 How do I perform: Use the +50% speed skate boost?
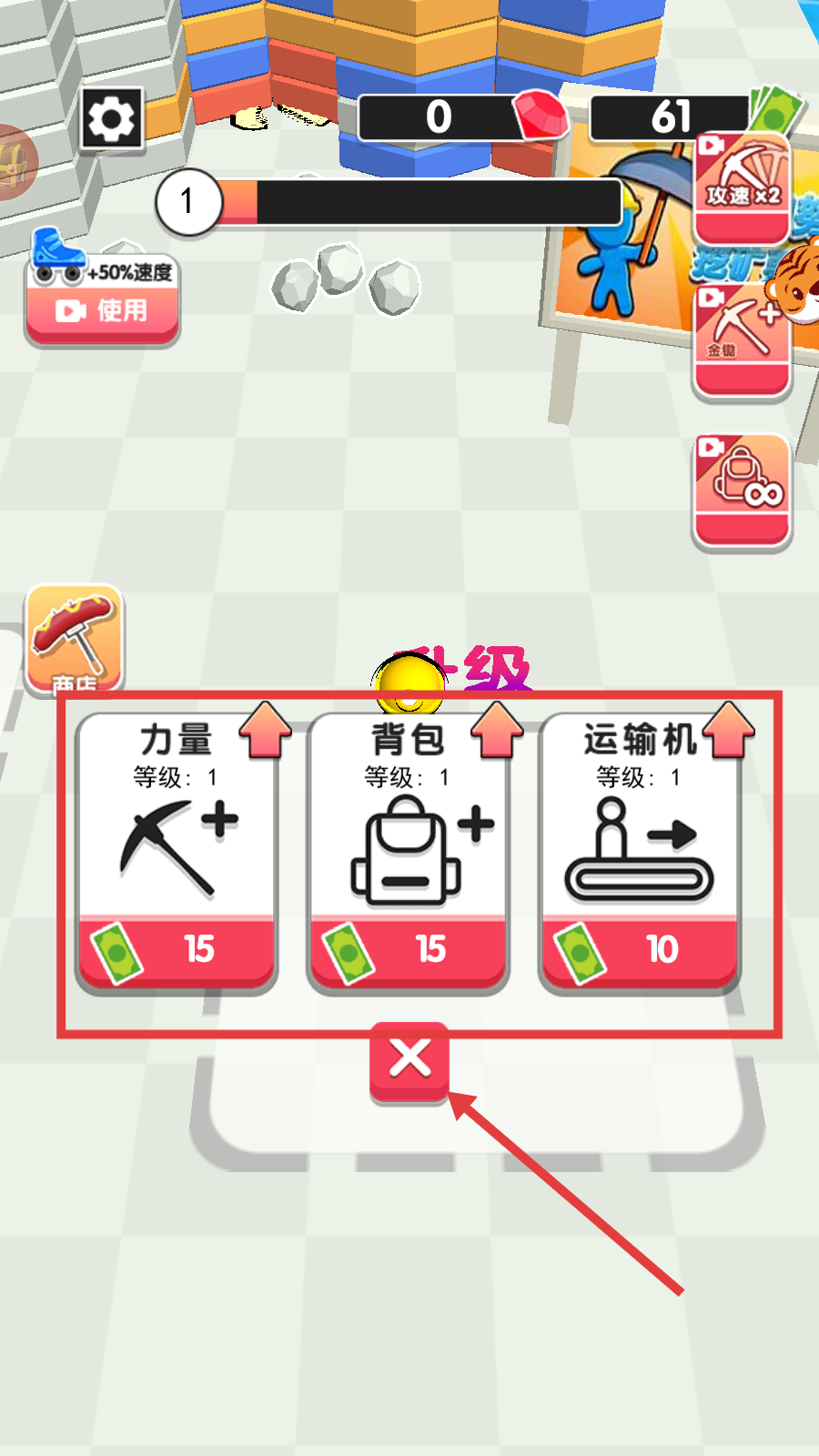click(x=102, y=310)
